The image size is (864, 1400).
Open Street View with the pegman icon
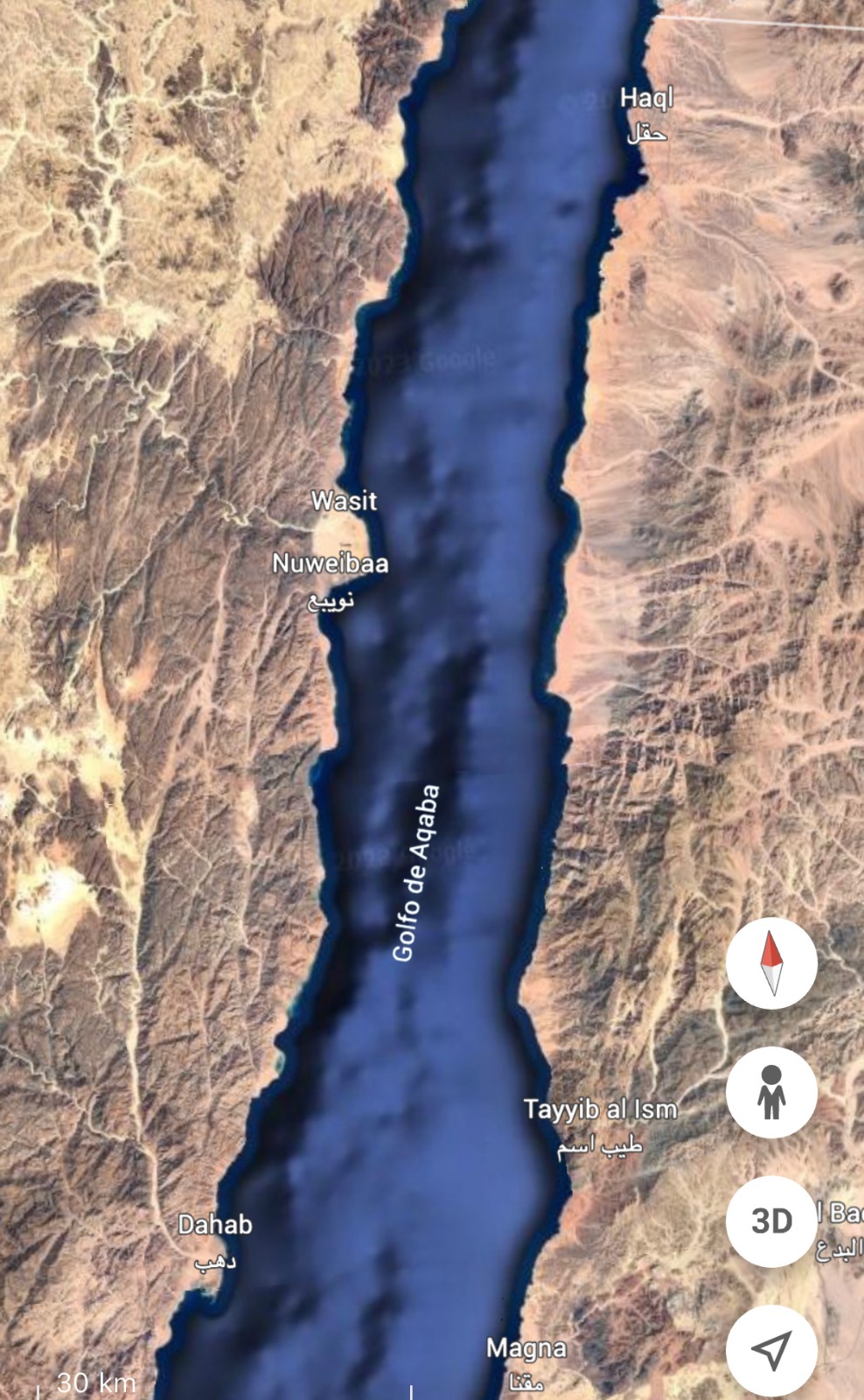[x=770, y=1092]
